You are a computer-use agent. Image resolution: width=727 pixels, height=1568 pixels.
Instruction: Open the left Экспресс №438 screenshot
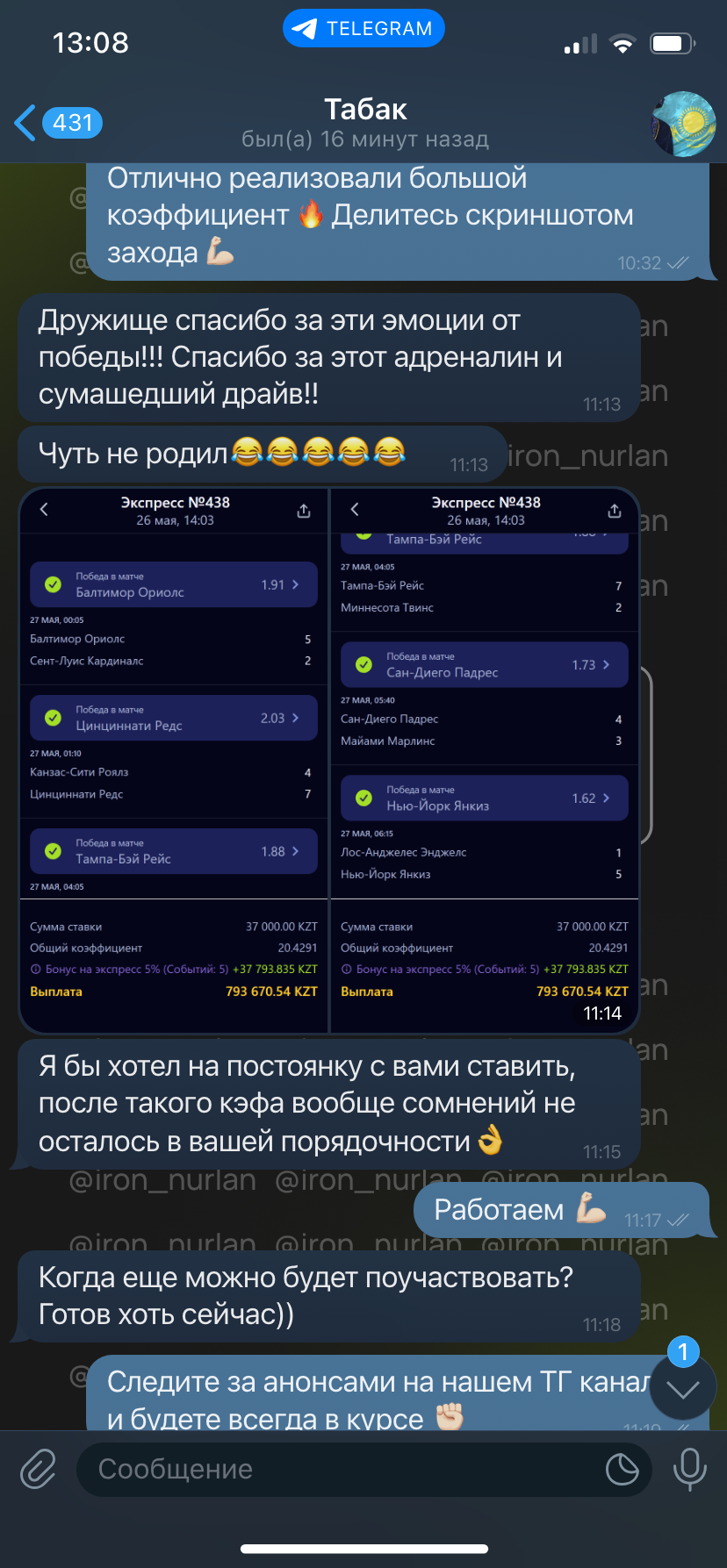(x=174, y=761)
